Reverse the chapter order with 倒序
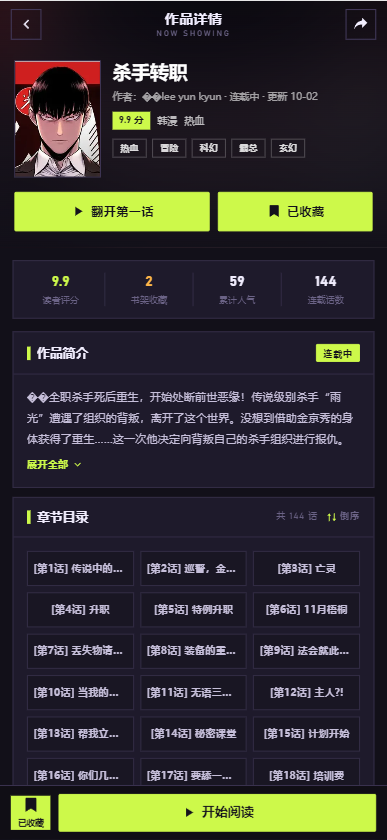 pyautogui.click(x=343, y=516)
